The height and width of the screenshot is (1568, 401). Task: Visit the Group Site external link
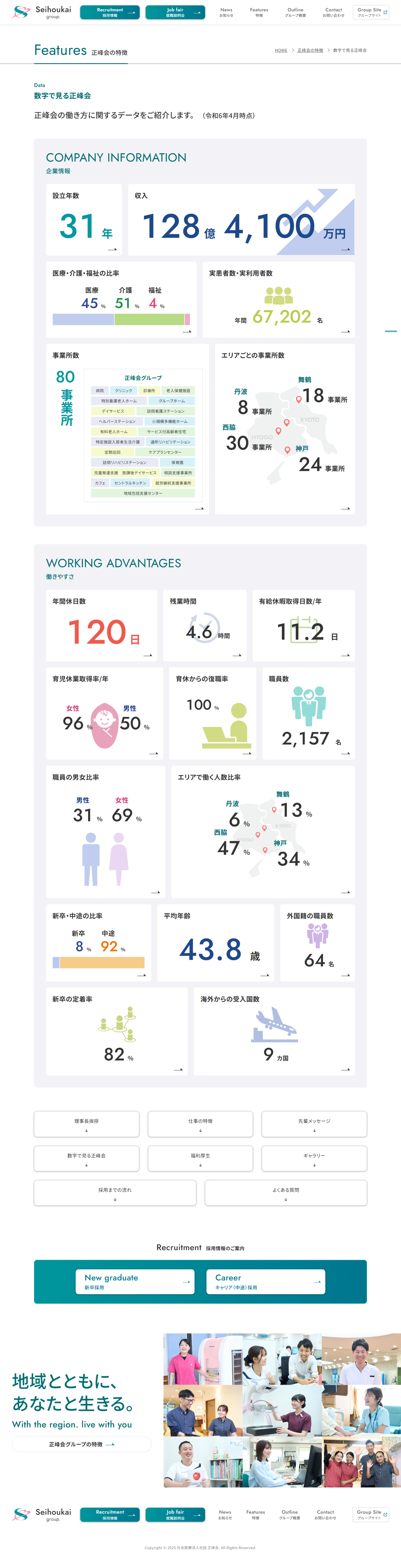click(x=371, y=12)
